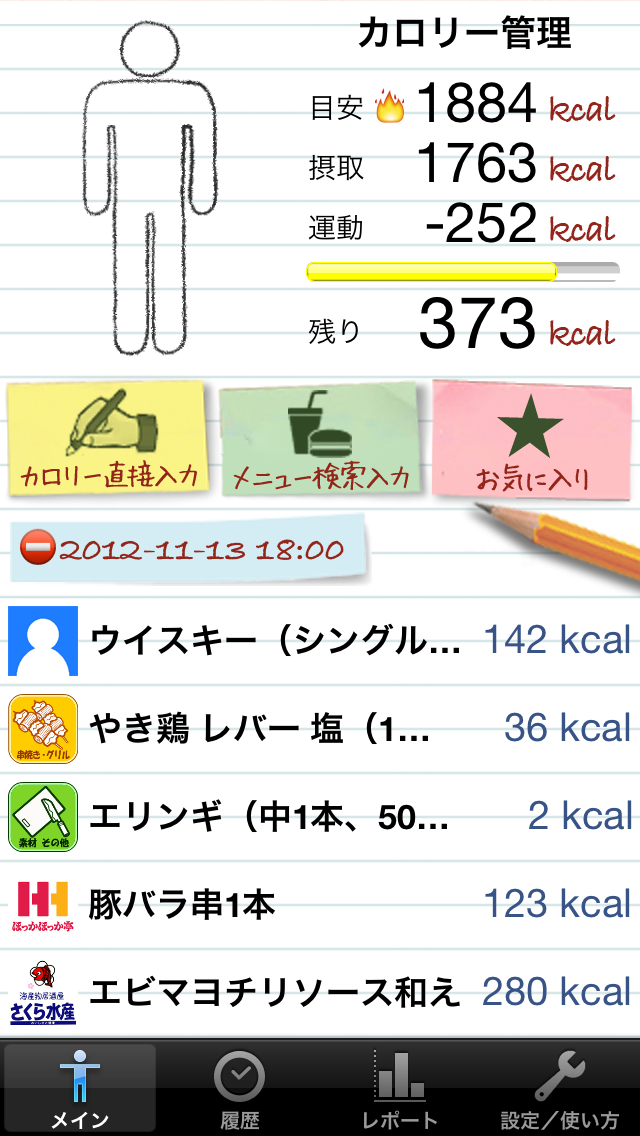Tap カロリー直接入力 sticky note
This screenshot has height=1136, width=640.
(108, 438)
